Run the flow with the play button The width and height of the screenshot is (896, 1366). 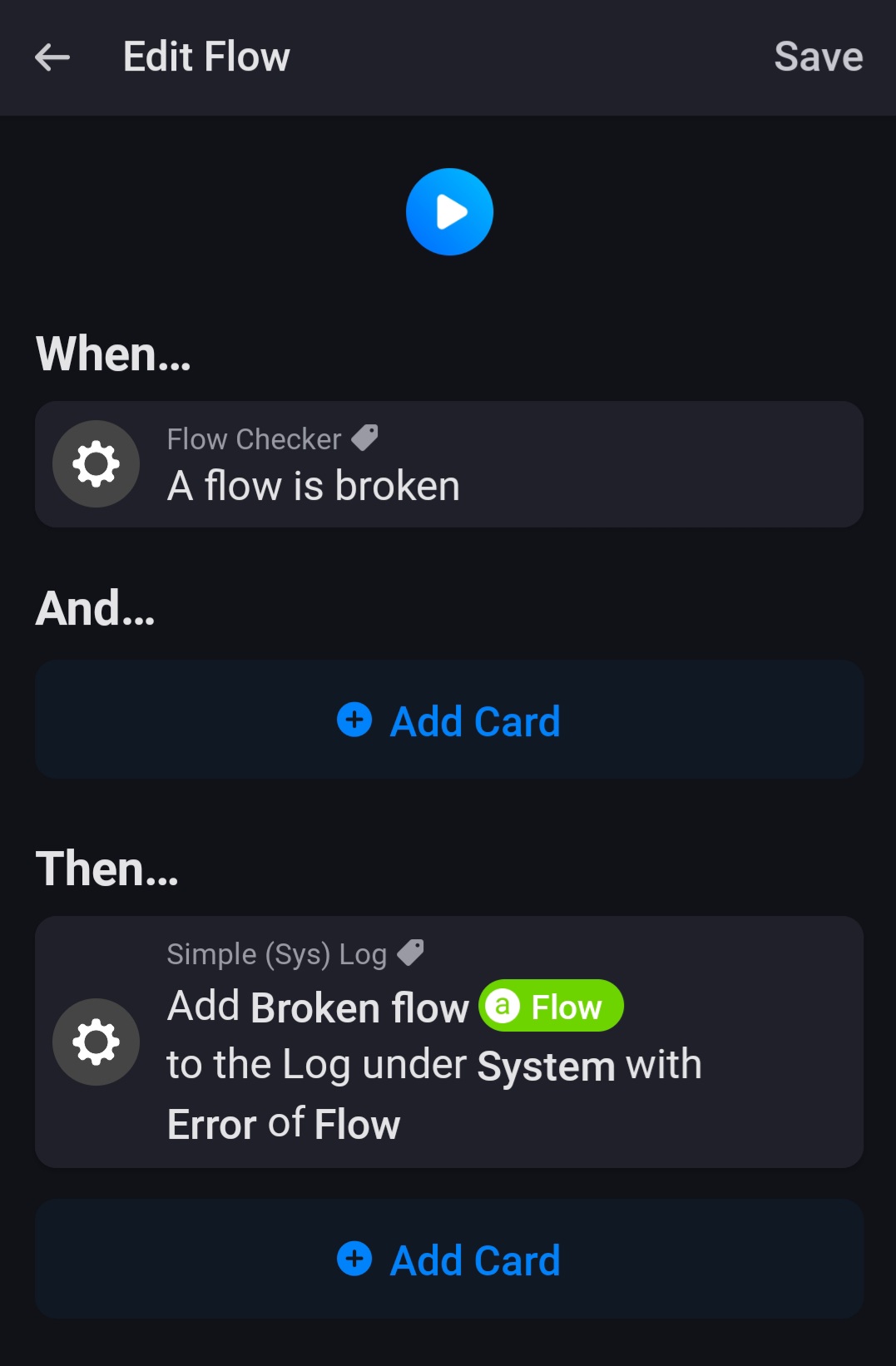449,212
